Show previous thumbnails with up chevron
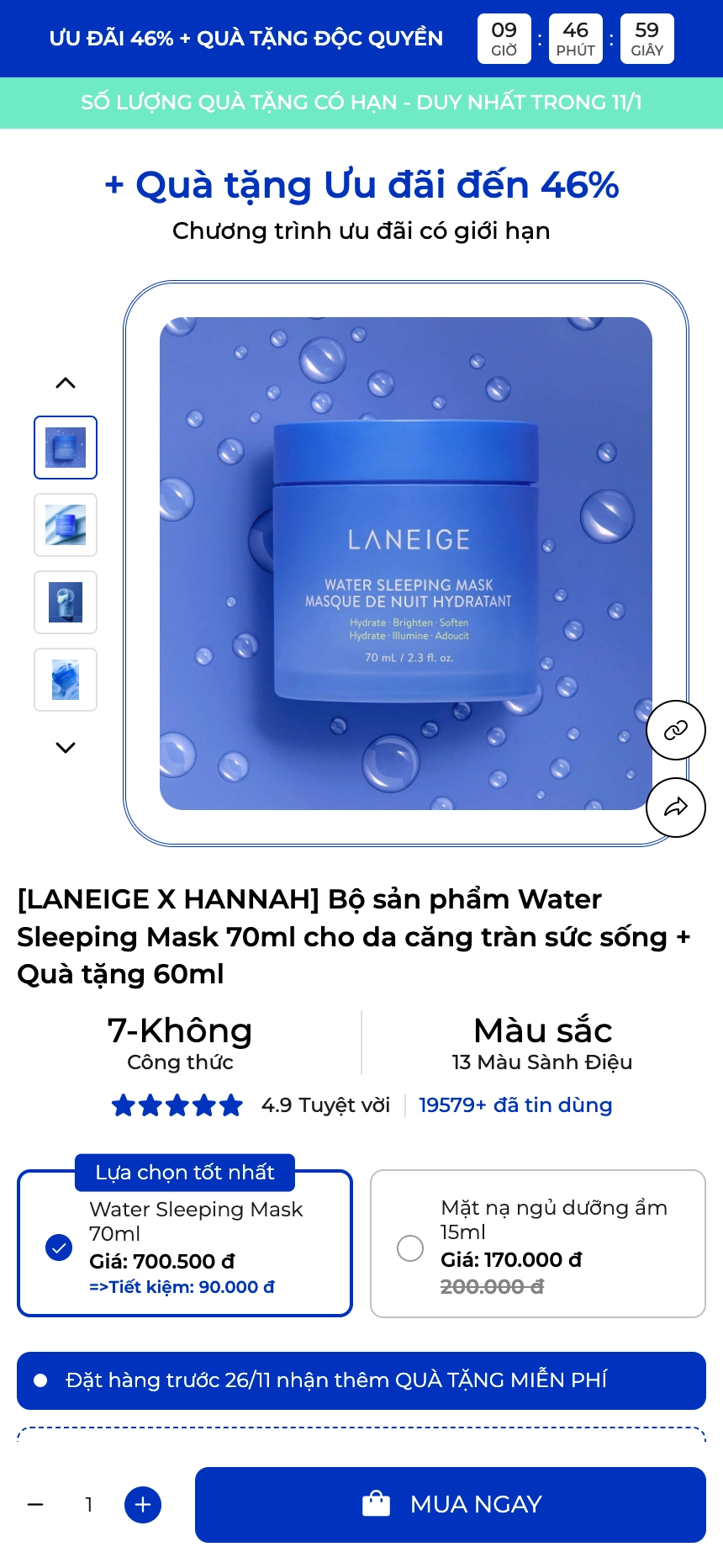 coord(66,384)
